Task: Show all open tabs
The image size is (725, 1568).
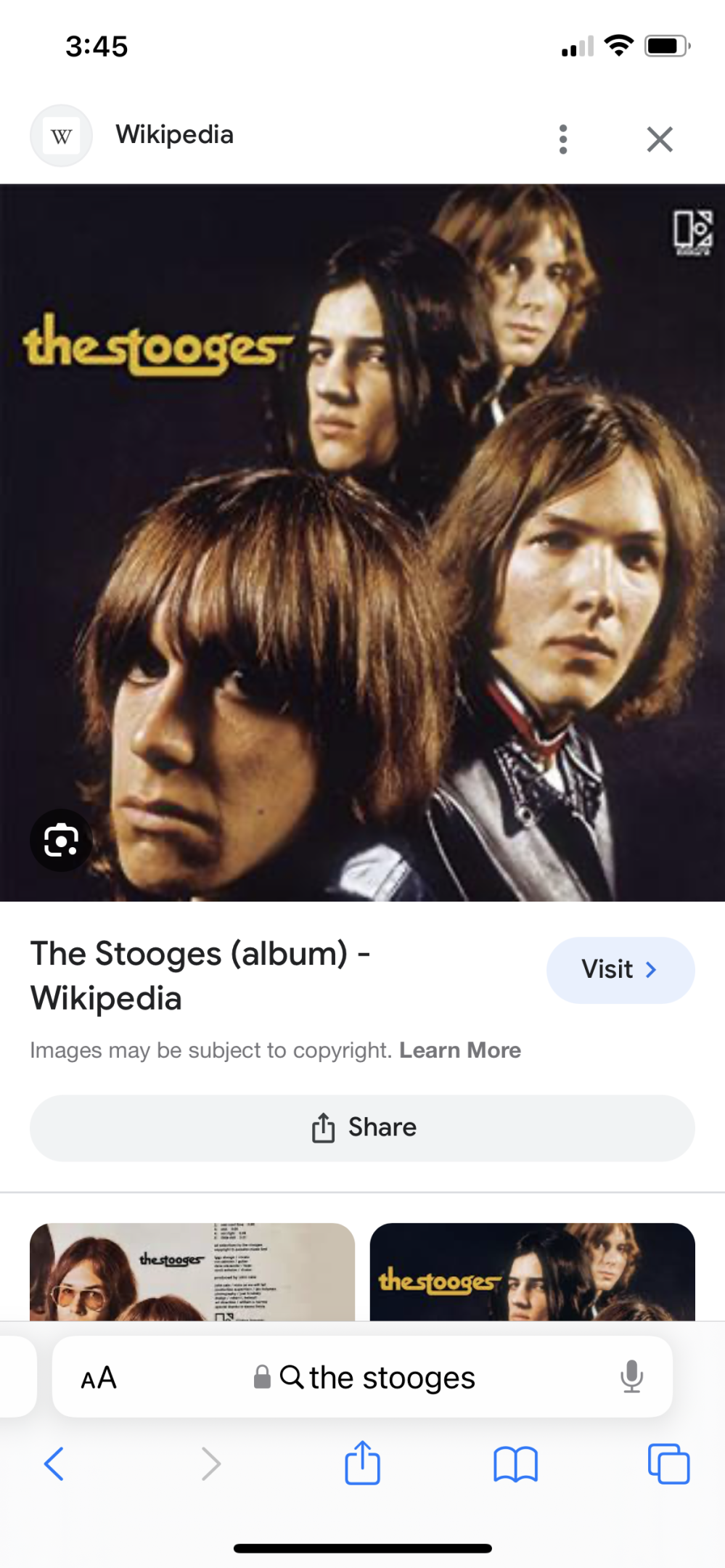Action: (668, 1463)
